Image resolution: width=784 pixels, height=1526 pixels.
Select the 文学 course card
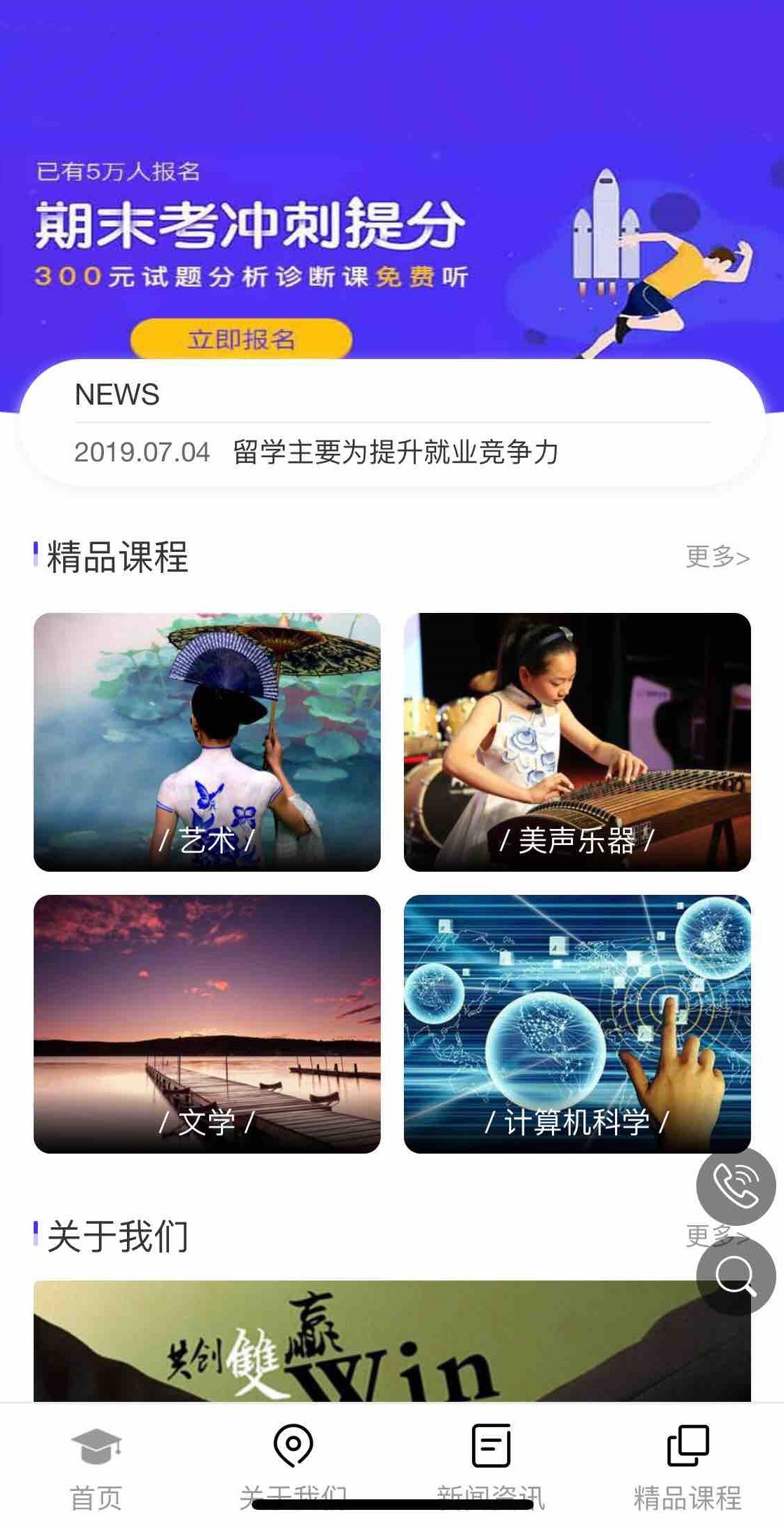coord(207,1023)
